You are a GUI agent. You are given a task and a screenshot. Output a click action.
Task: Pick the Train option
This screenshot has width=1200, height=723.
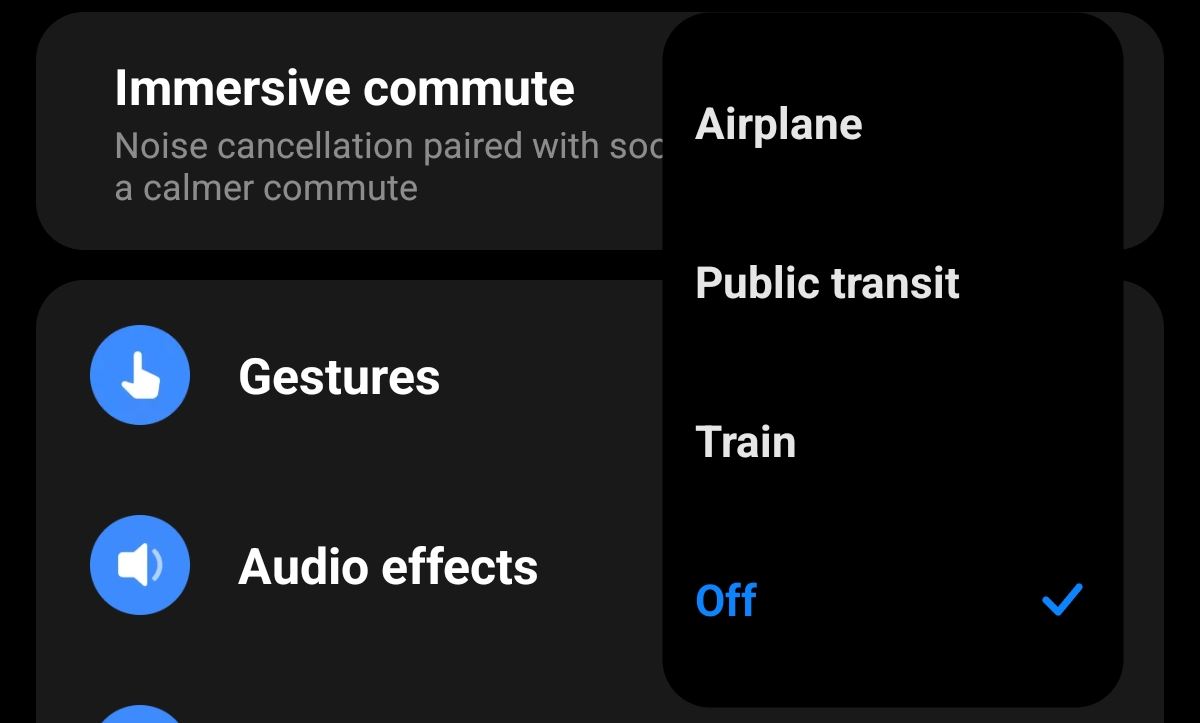click(746, 442)
